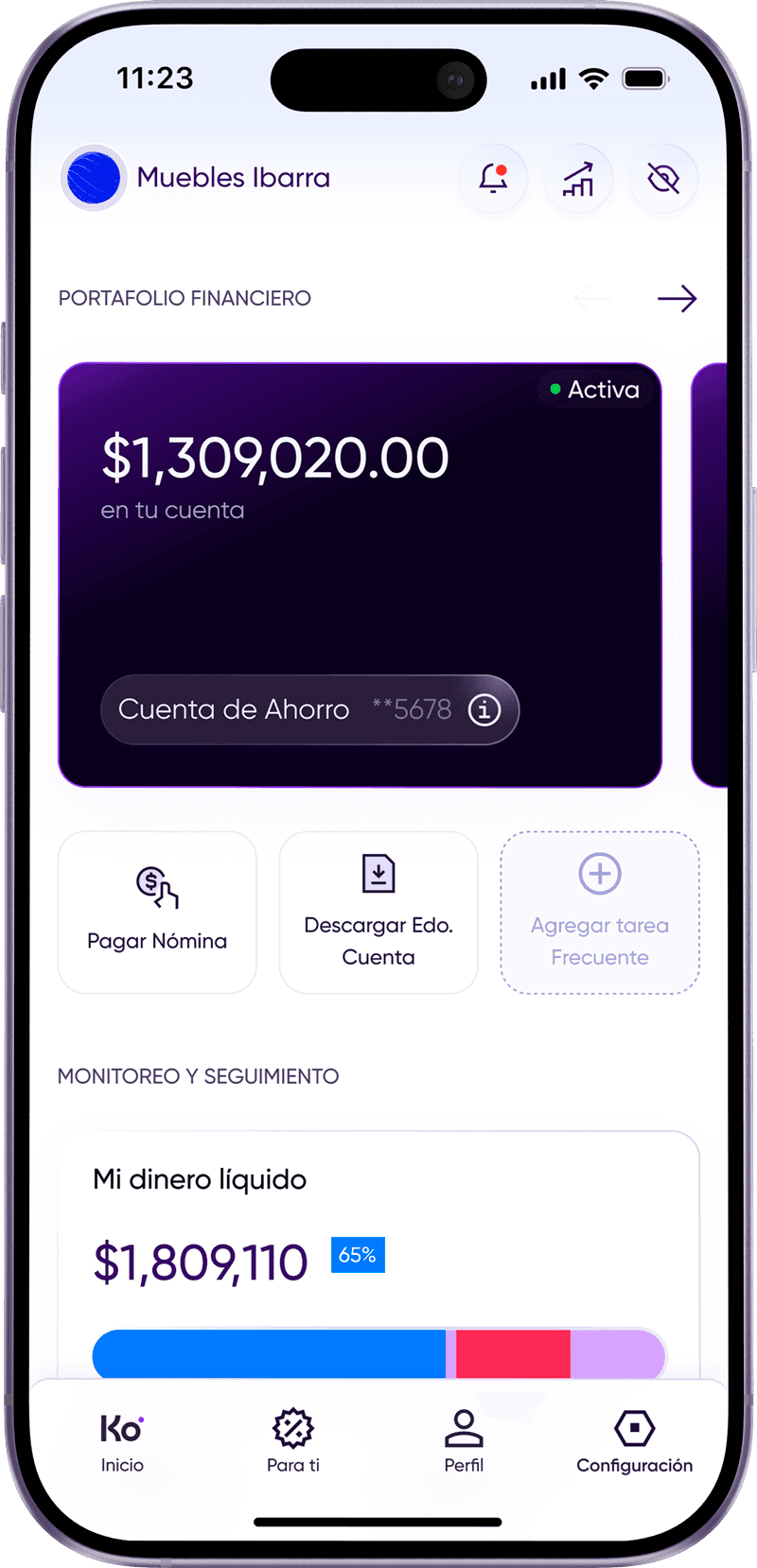
Task: Open the notifications bell
Action: tap(493, 178)
